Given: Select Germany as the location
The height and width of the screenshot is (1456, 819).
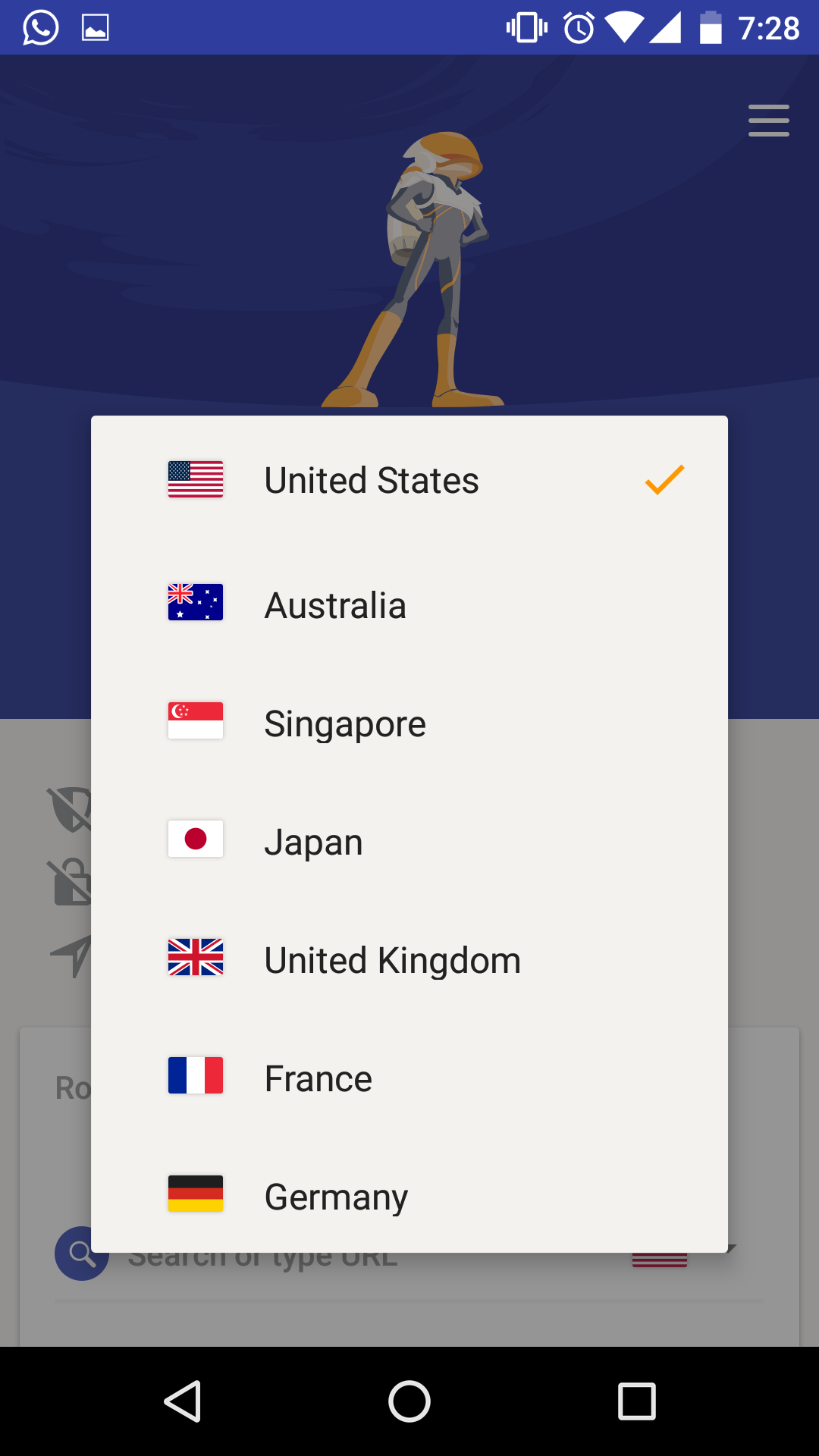Looking at the screenshot, I should point(409,1196).
